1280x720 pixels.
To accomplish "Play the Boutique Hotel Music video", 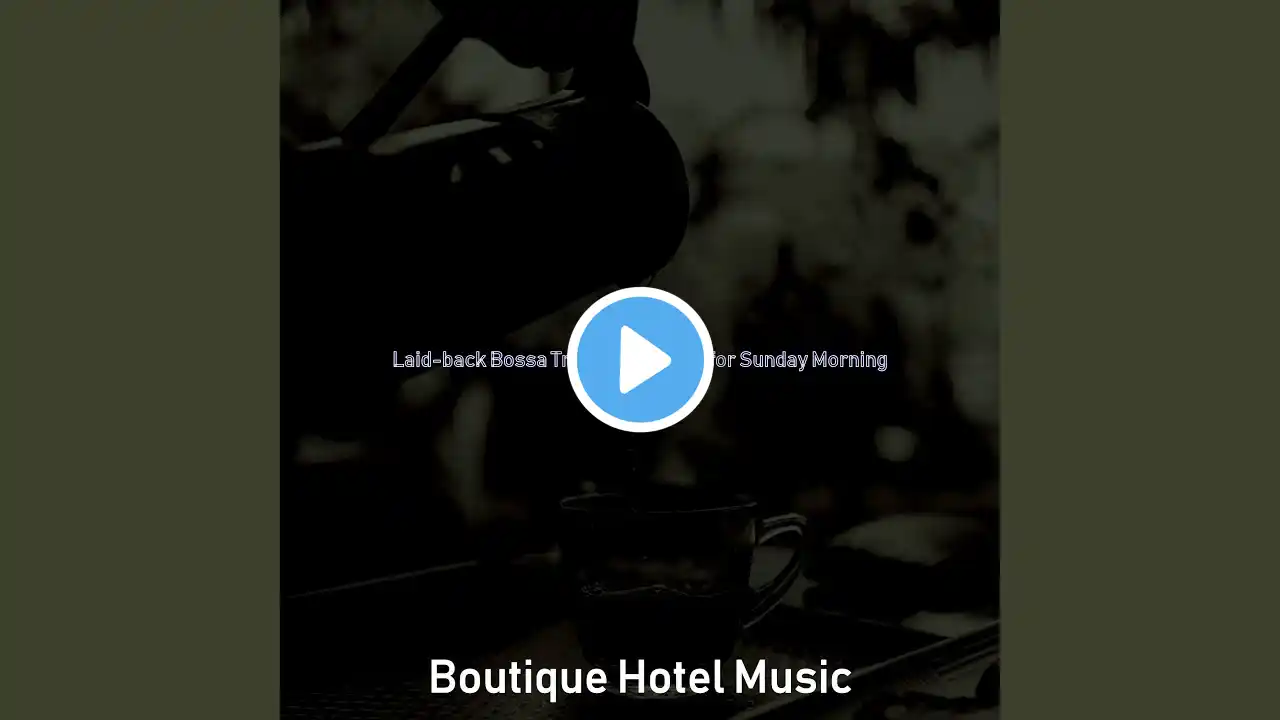I will tap(640, 359).
